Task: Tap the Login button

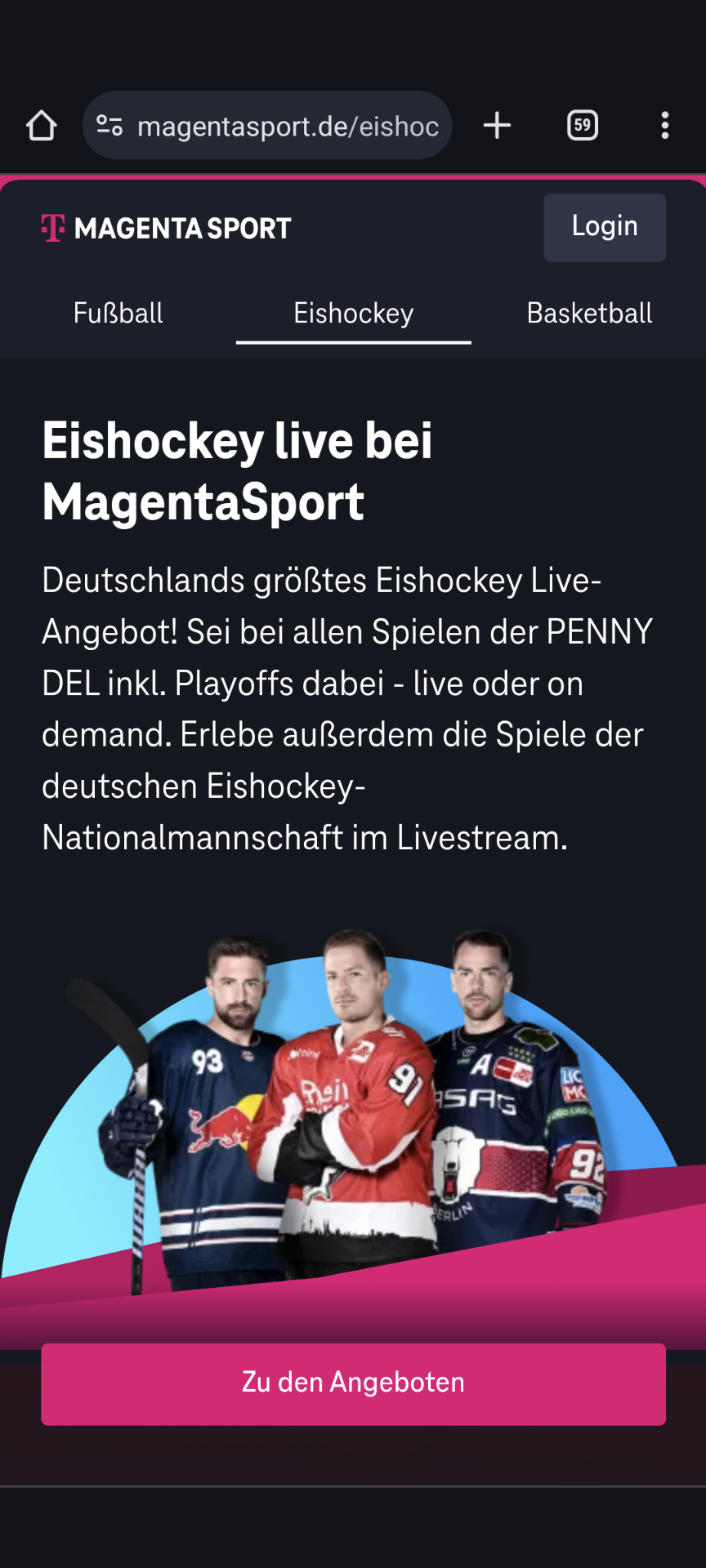Action: pos(605,227)
